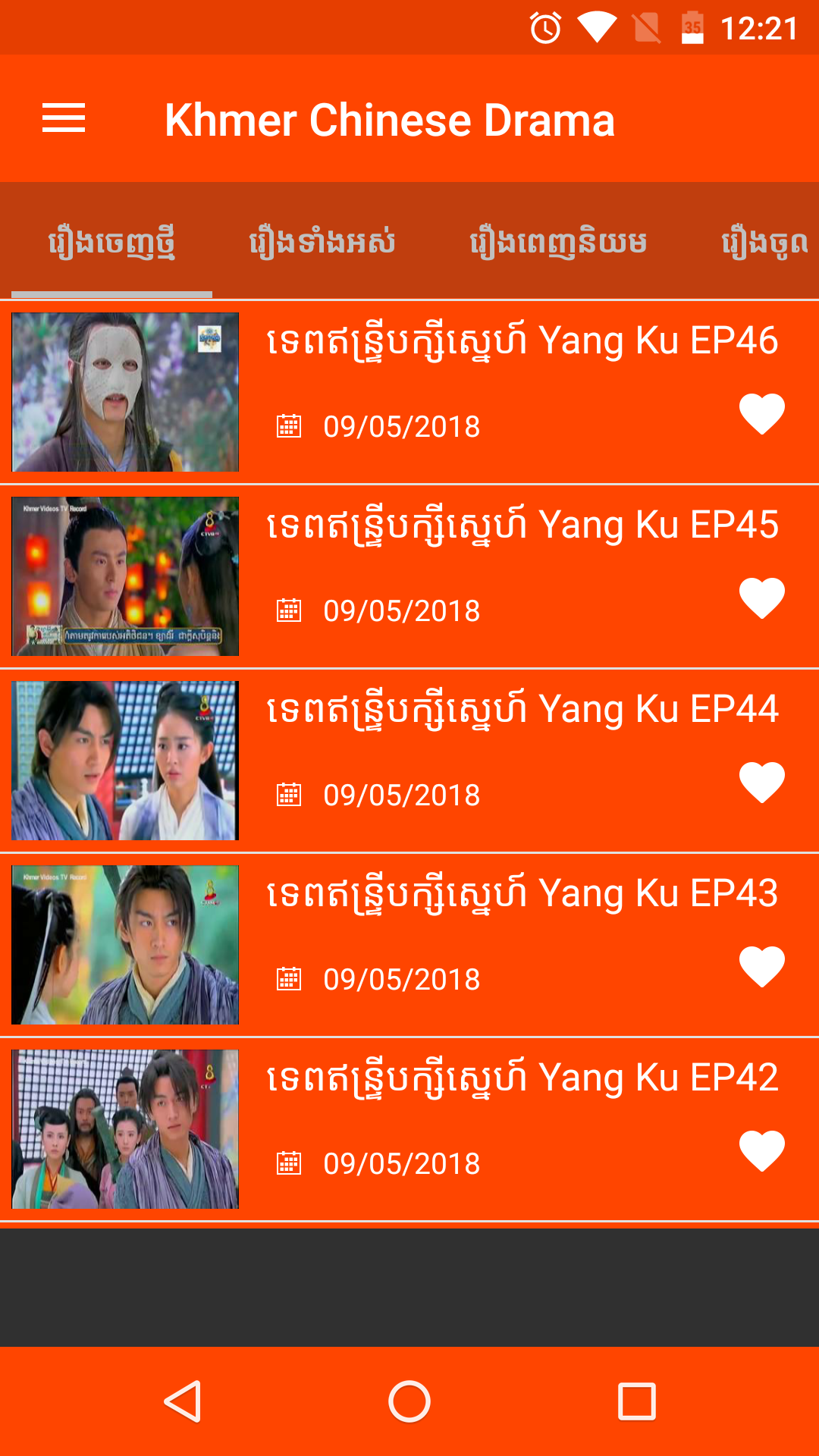The height and width of the screenshot is (1456, 819).
Task: Favorite the Yang Ku EP46 episode
Action: (x=761, y=414)
